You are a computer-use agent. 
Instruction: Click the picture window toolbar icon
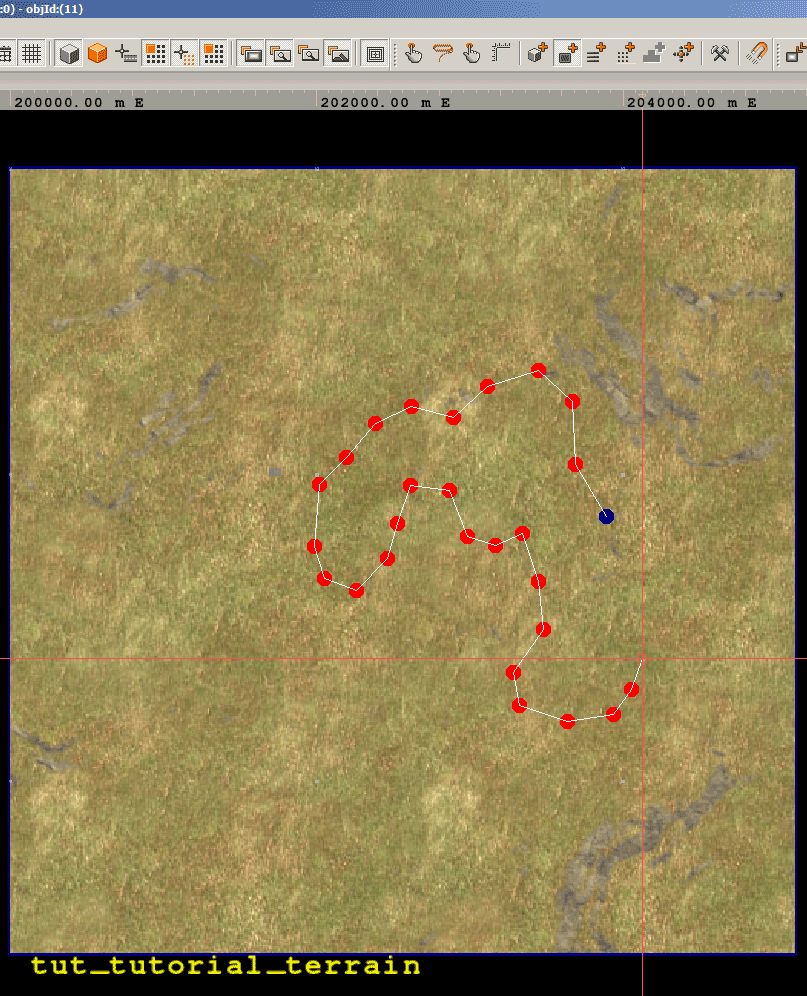[339, 54]
